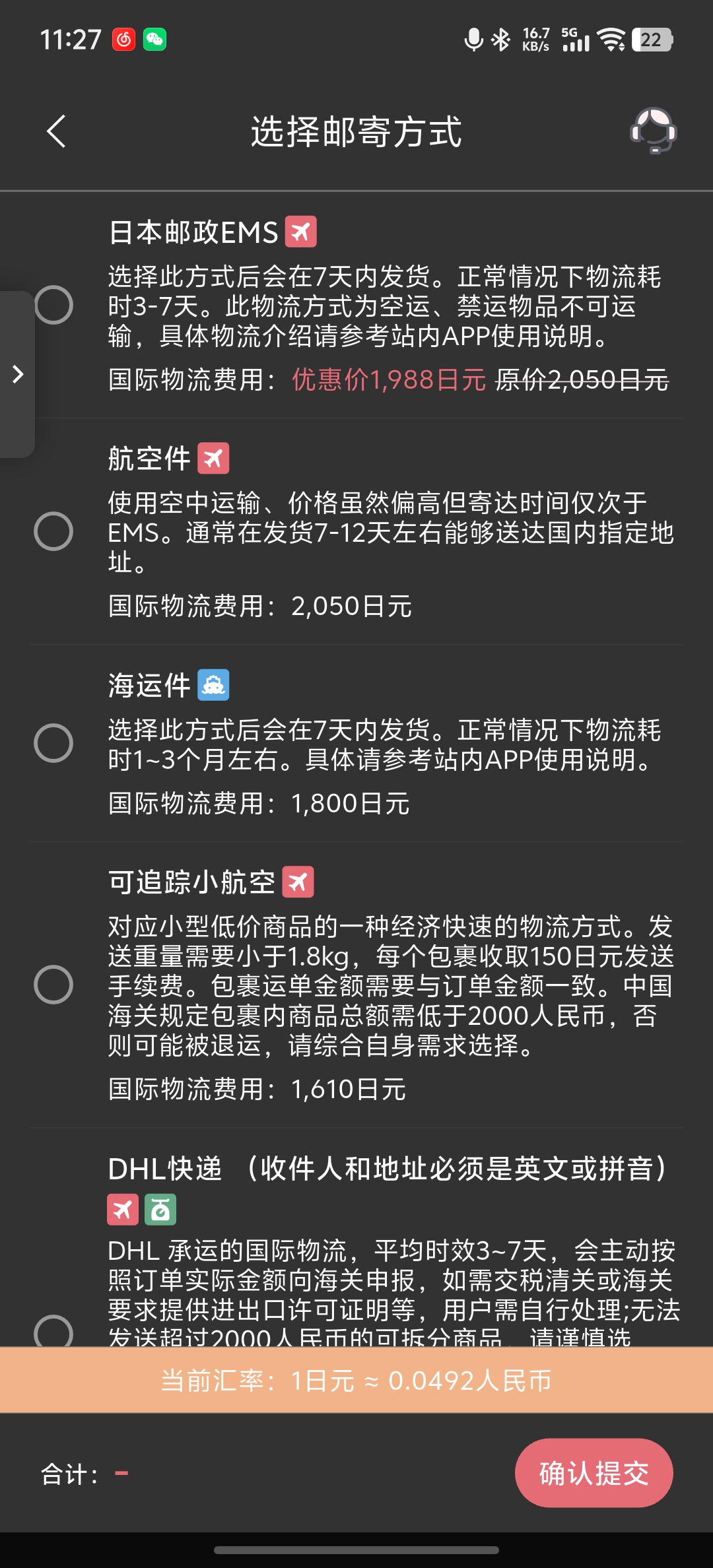Expand the side panel arrow handle

(x=18, y=374)
